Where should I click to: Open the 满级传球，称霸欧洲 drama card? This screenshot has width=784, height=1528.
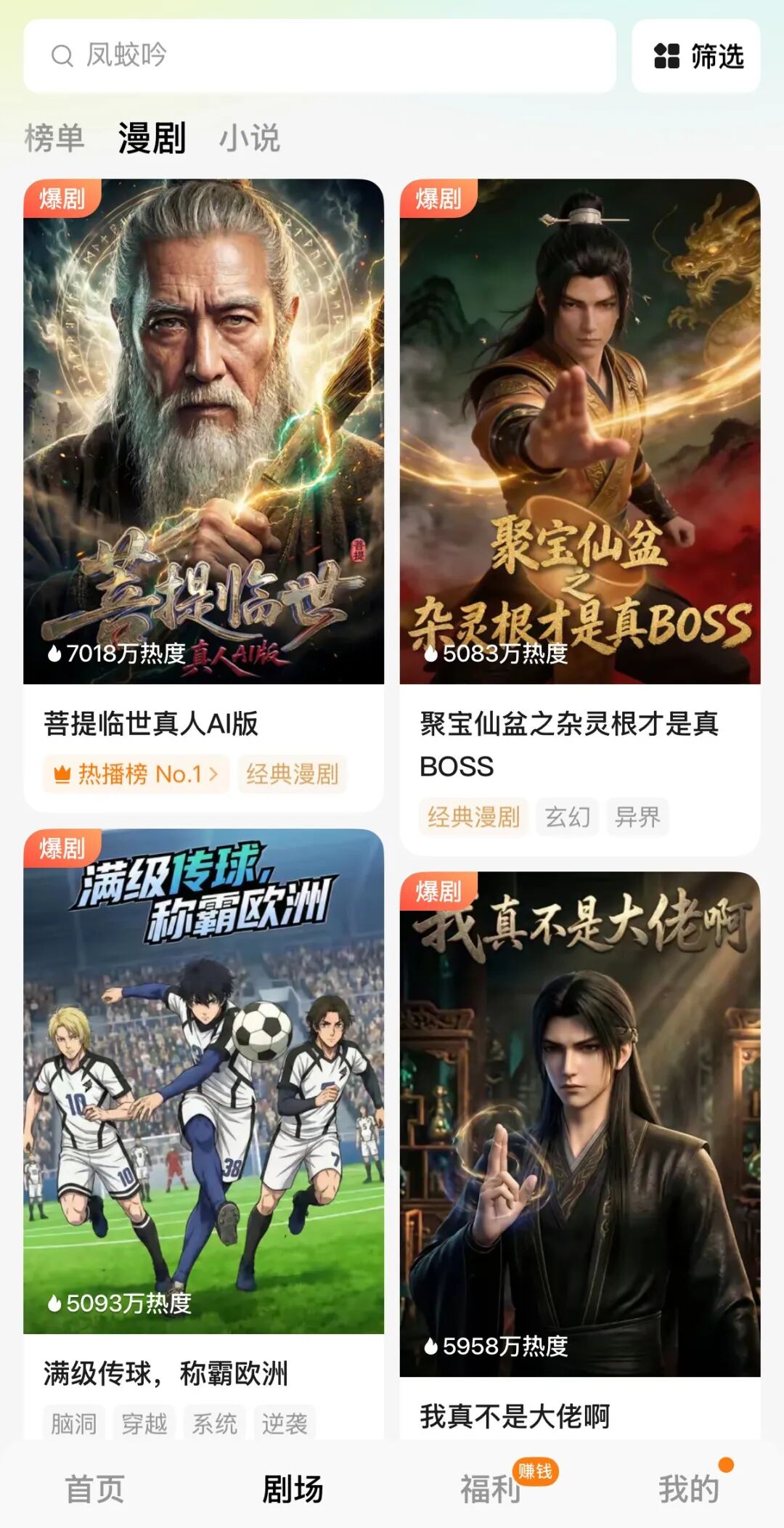tap(203, 1081)
